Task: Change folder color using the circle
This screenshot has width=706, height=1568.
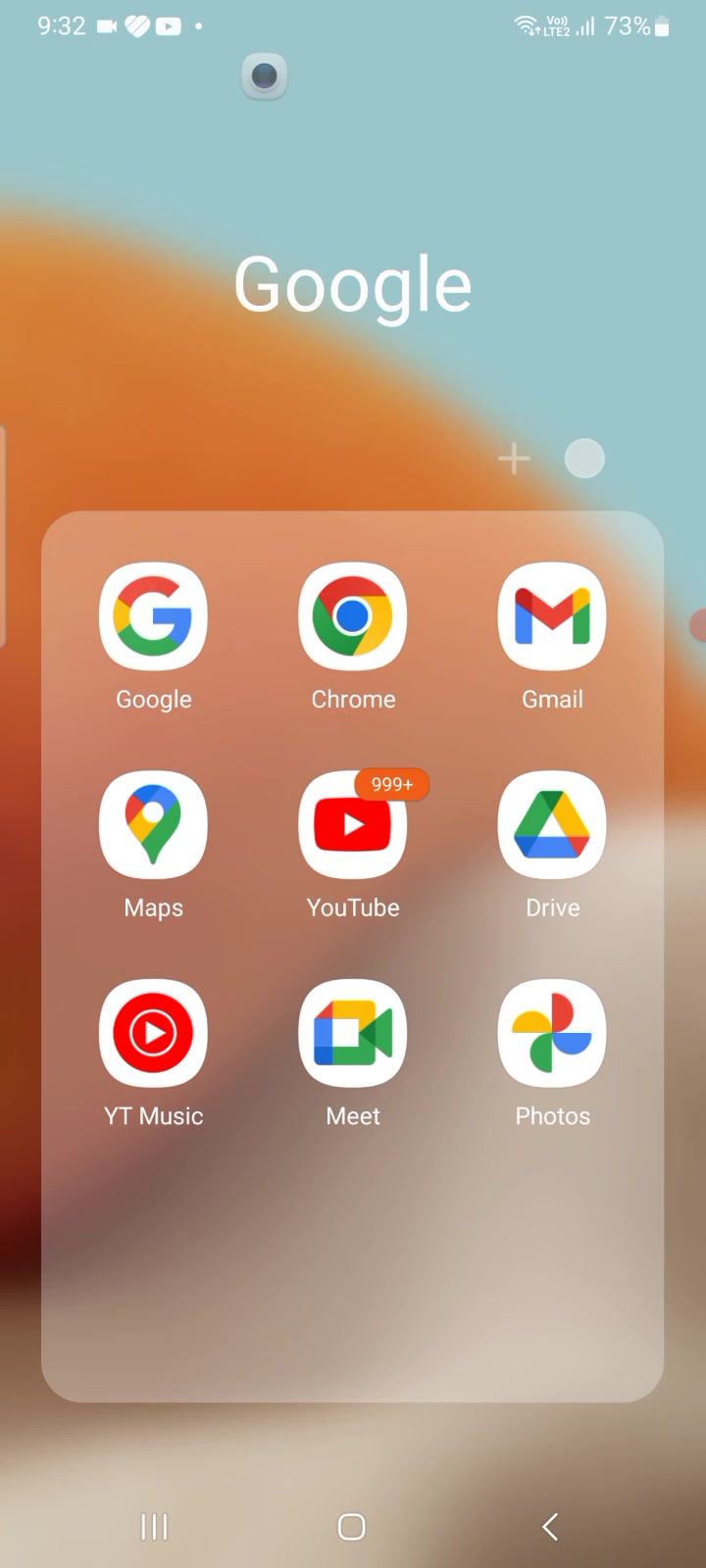Action: point(584,459)
